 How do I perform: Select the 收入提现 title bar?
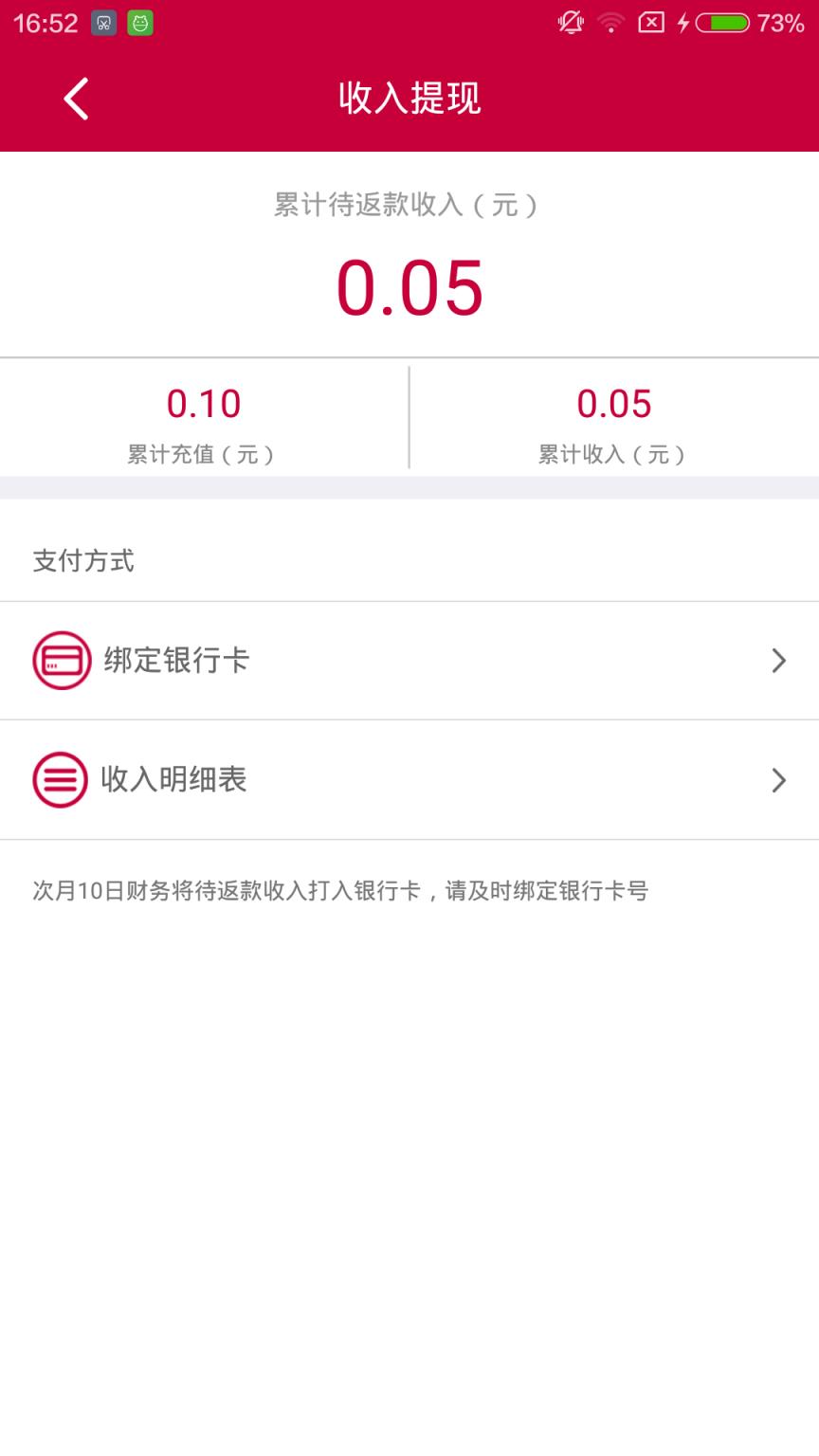409,98
